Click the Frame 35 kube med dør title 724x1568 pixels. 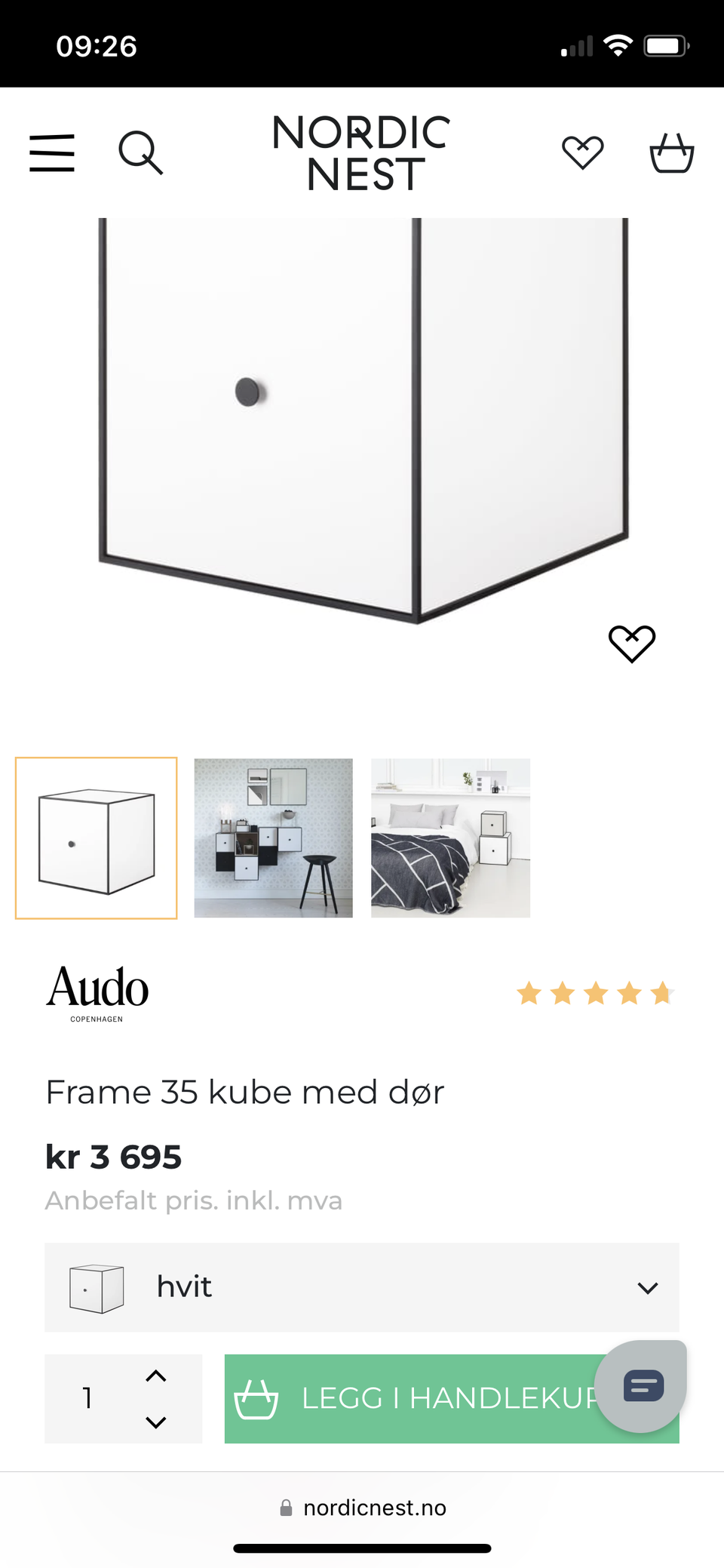245,1091
